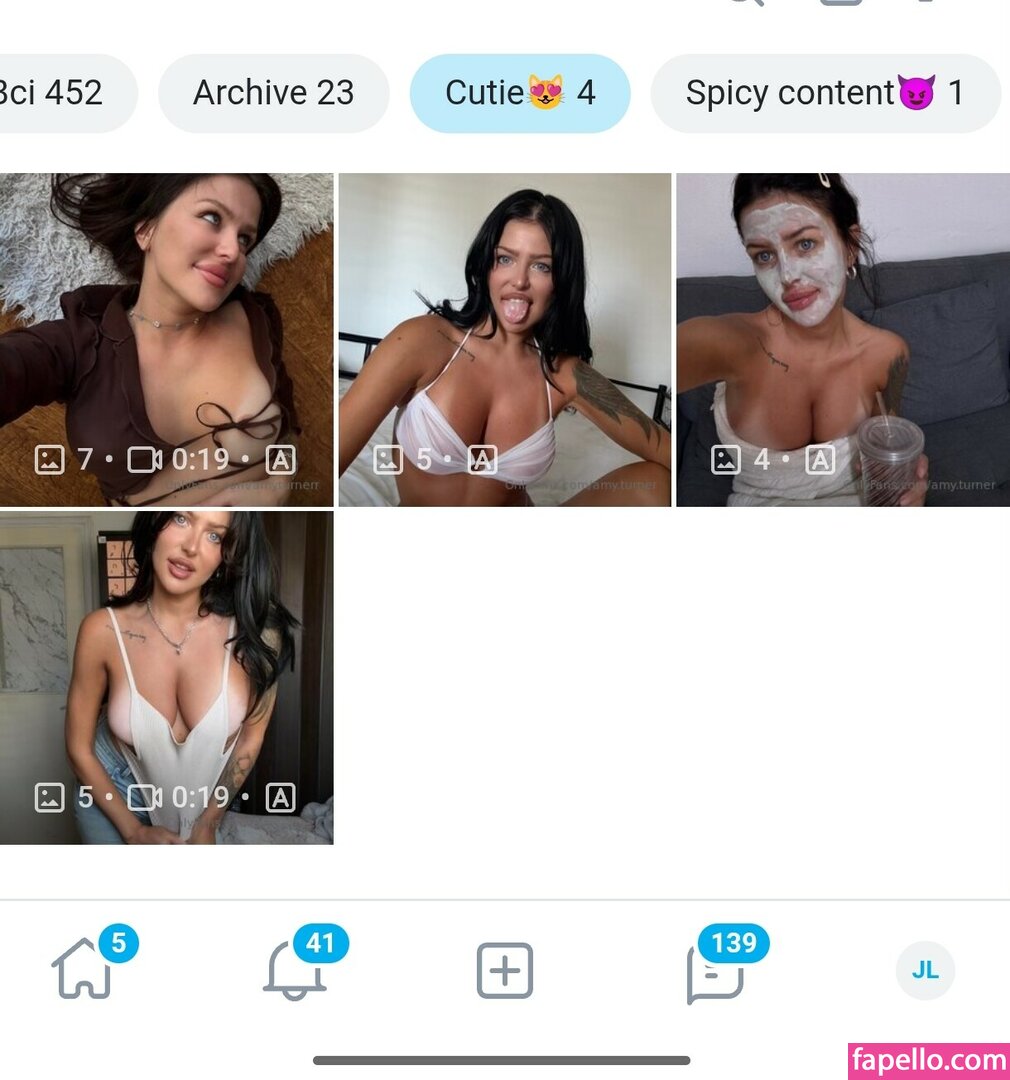This screenshot has height=1080, width=1010.
Task: Open the post with 4 images
Action: (x=842, y=340)
